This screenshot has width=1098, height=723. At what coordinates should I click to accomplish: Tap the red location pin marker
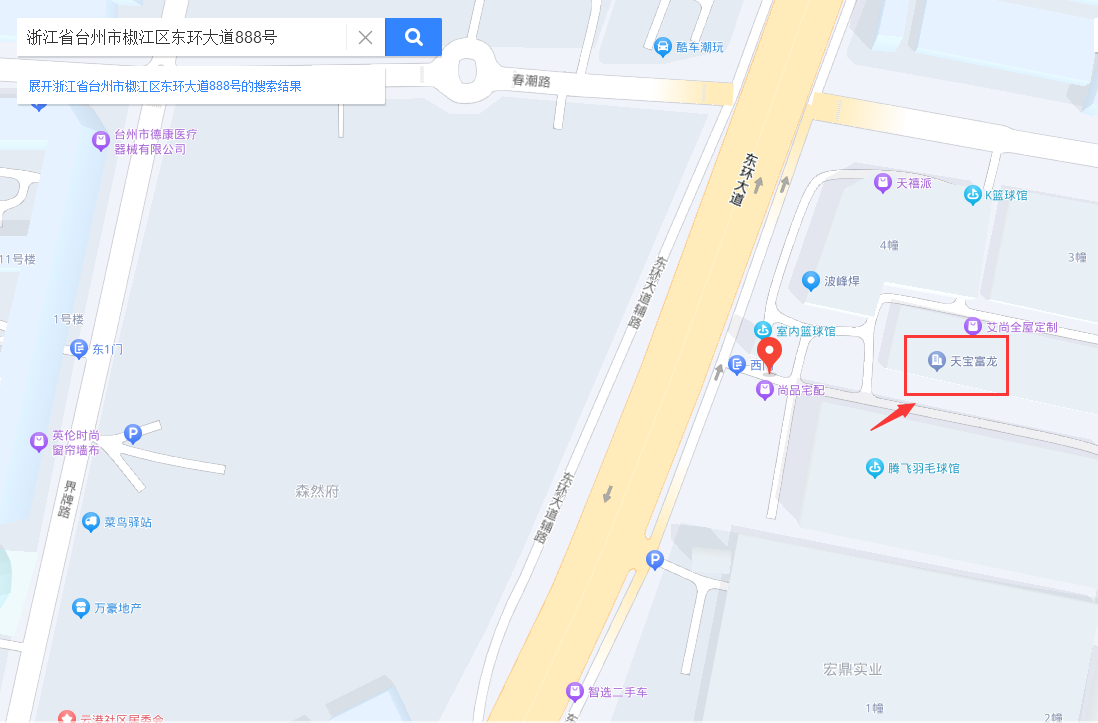click(x=768, y=353)
